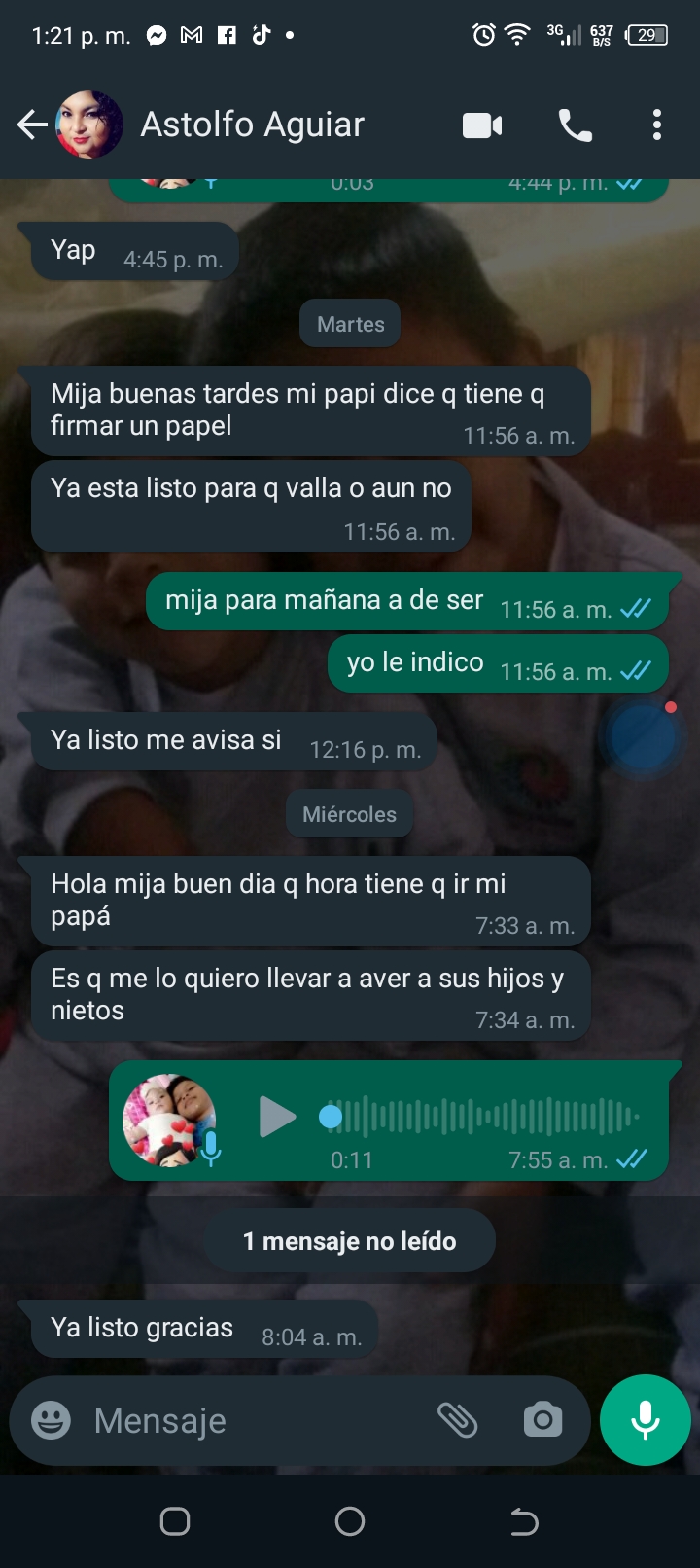
Task: Open the emoji picker
Action: pyautogui.click(x=51, y=1421)
